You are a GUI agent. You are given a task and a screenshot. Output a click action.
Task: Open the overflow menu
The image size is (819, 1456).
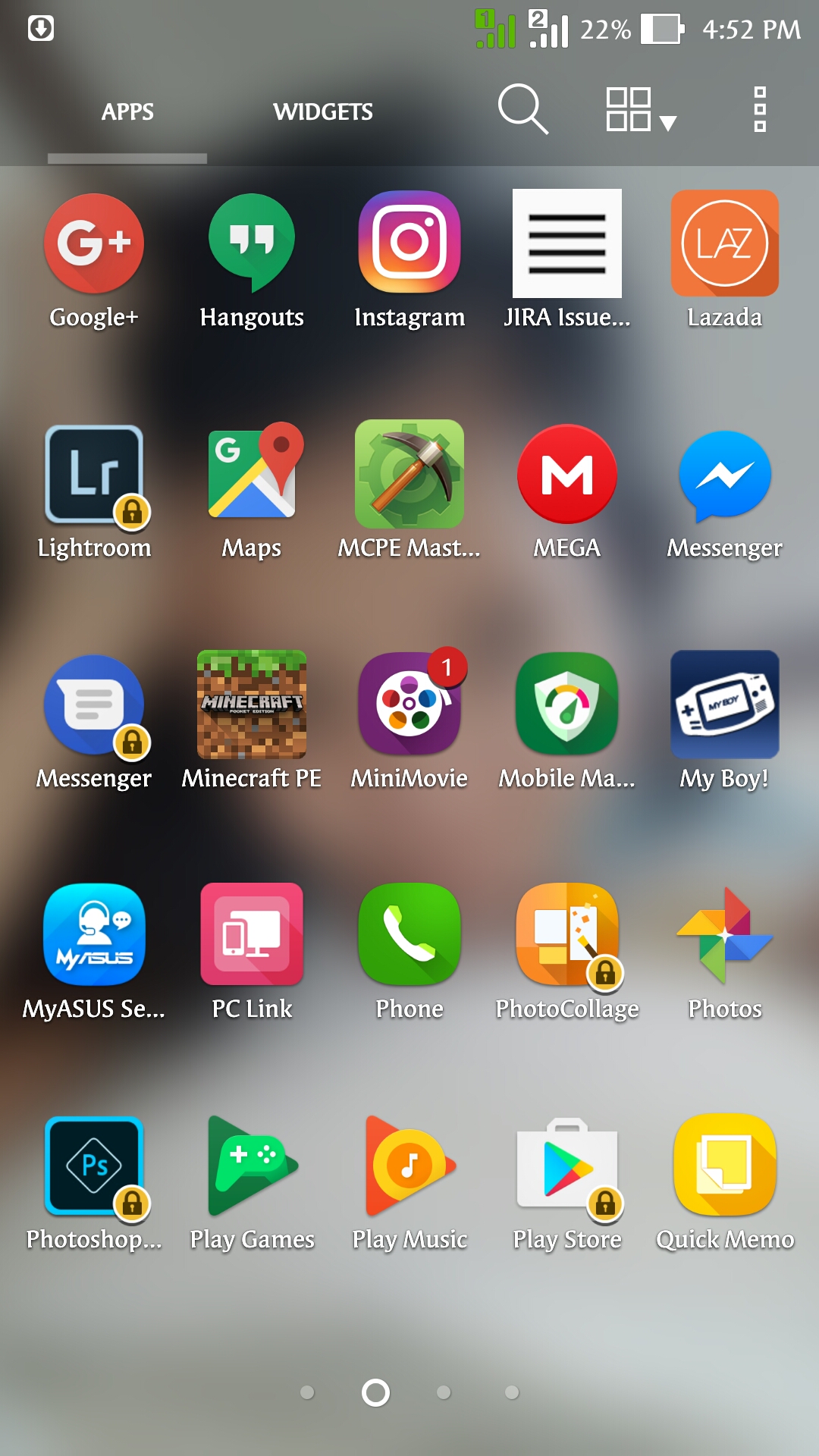[x=759, y=110]
